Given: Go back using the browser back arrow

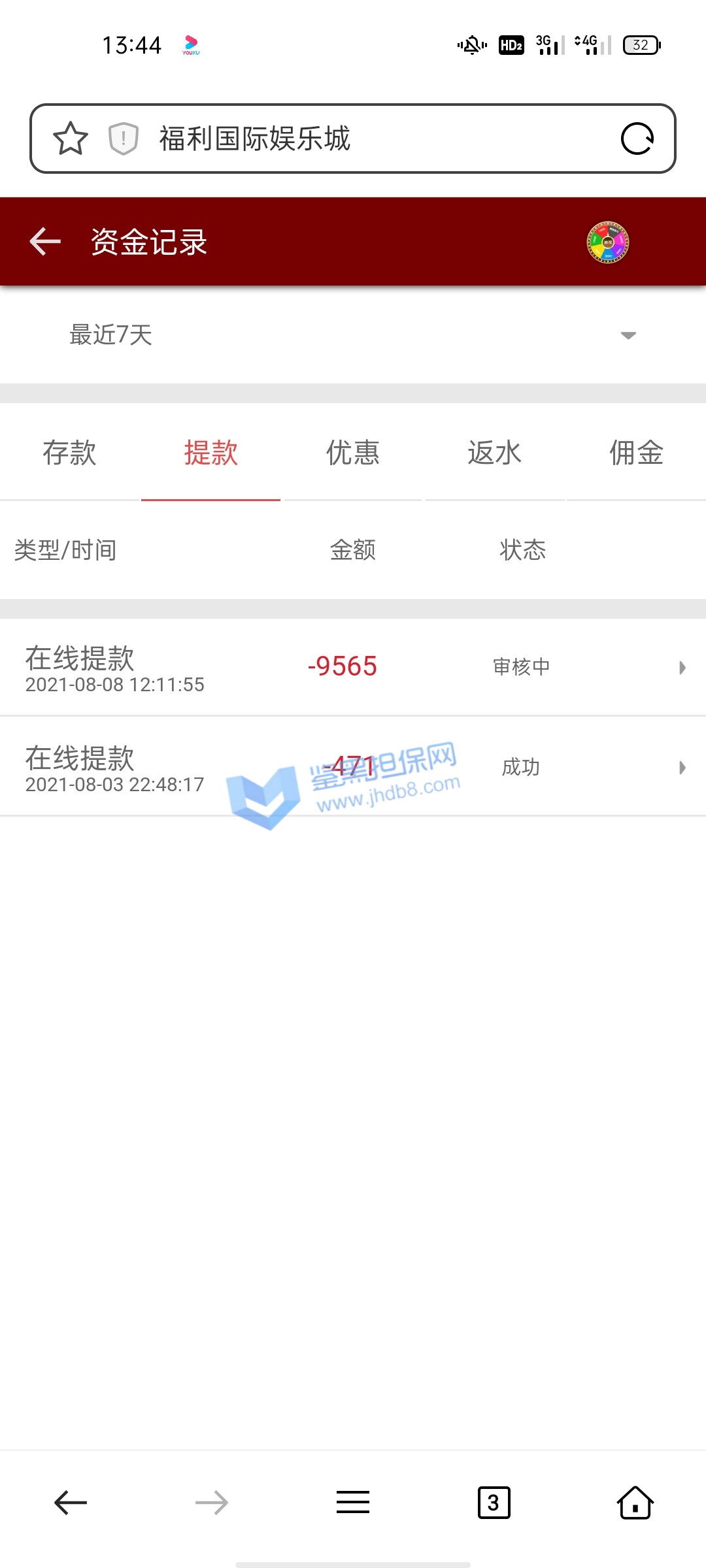Looking at the screenshot, I should tap(71, 1503).
